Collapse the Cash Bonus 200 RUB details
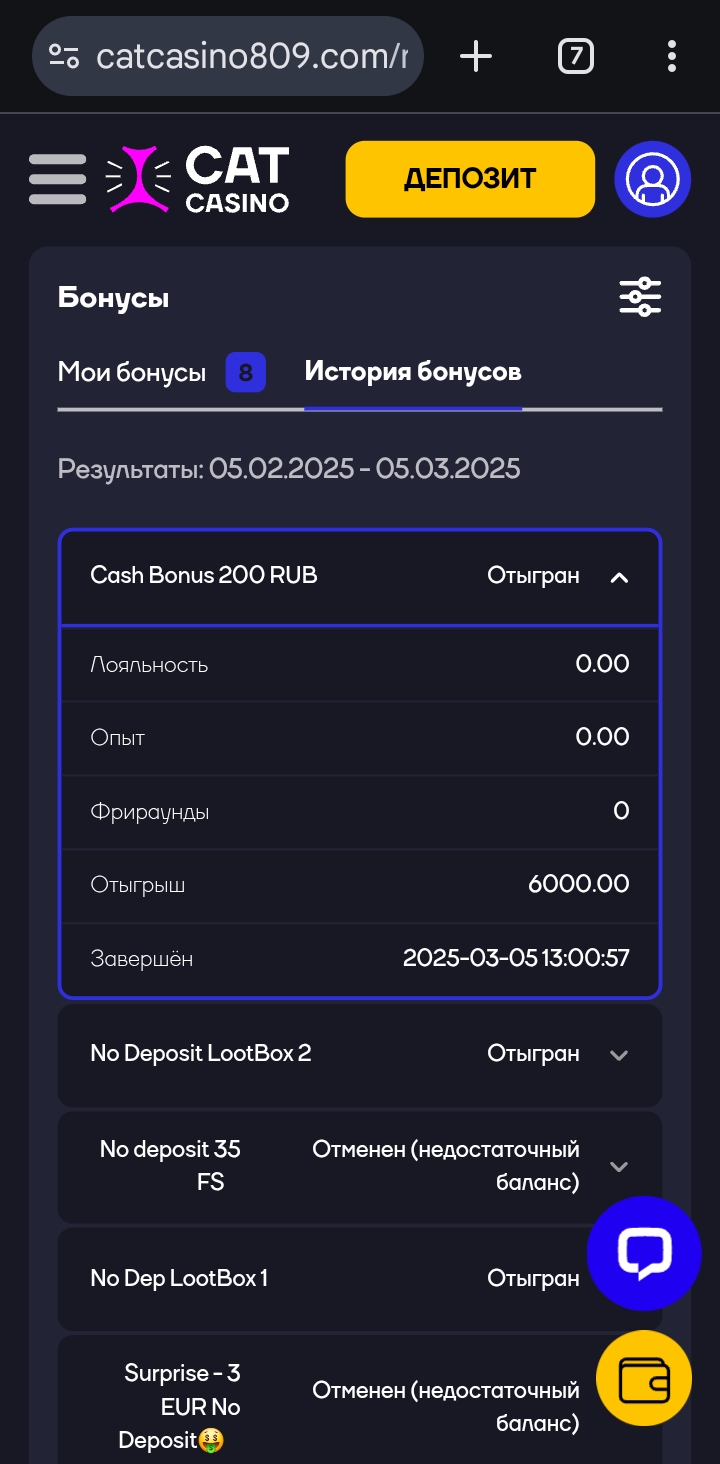The width and height of the screenshot is (720, 1464). point(619,577)
